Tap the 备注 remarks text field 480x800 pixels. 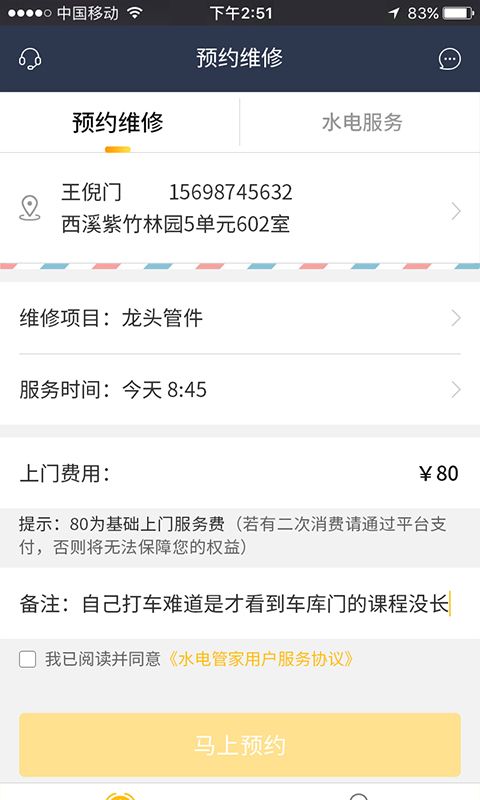[240, 604]
